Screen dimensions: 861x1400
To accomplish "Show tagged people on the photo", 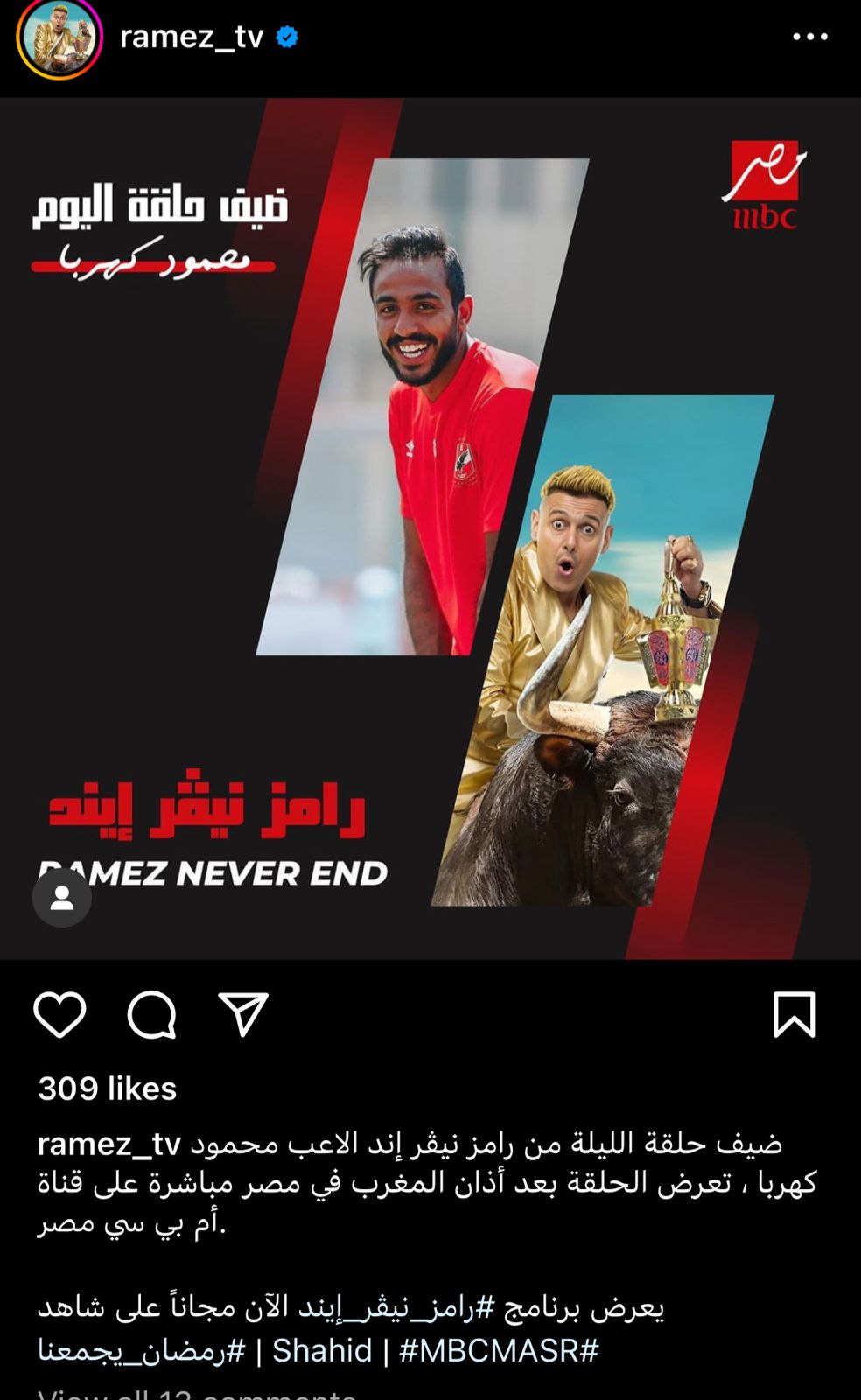I will (x=62, y=898).
